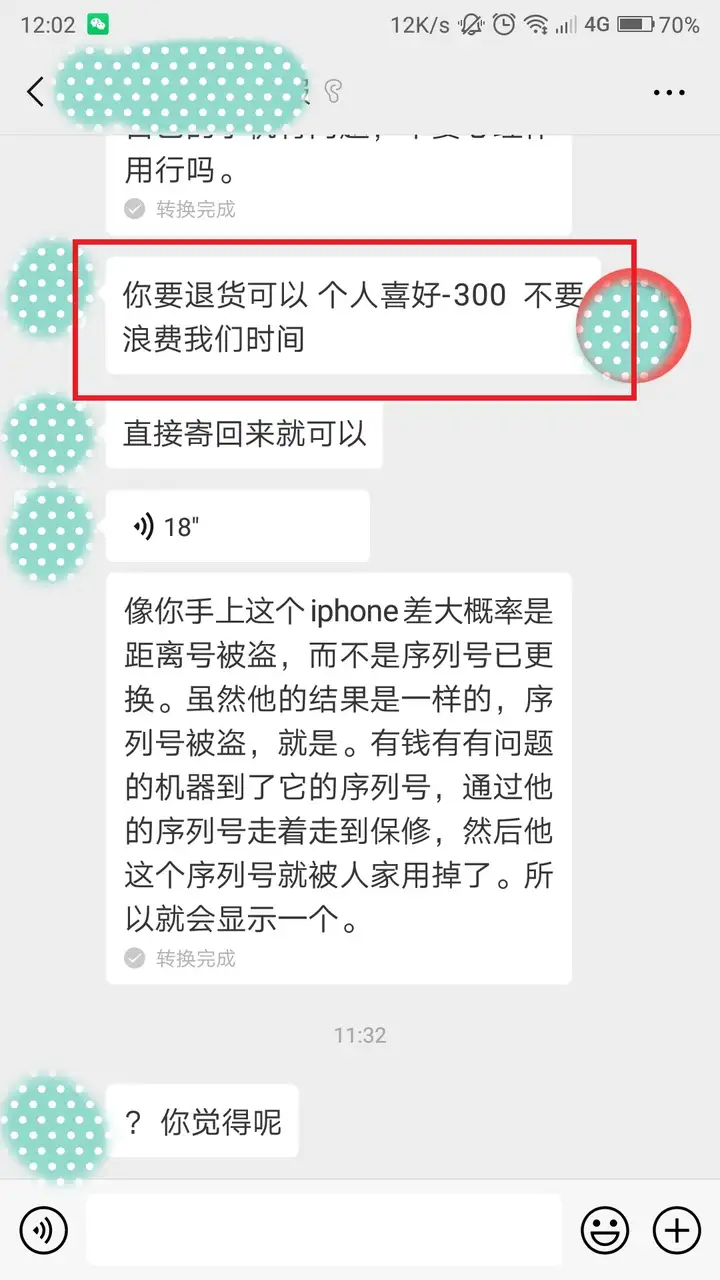Switch to voice input mode
720x1280 pixels.
pos(43,1229)
